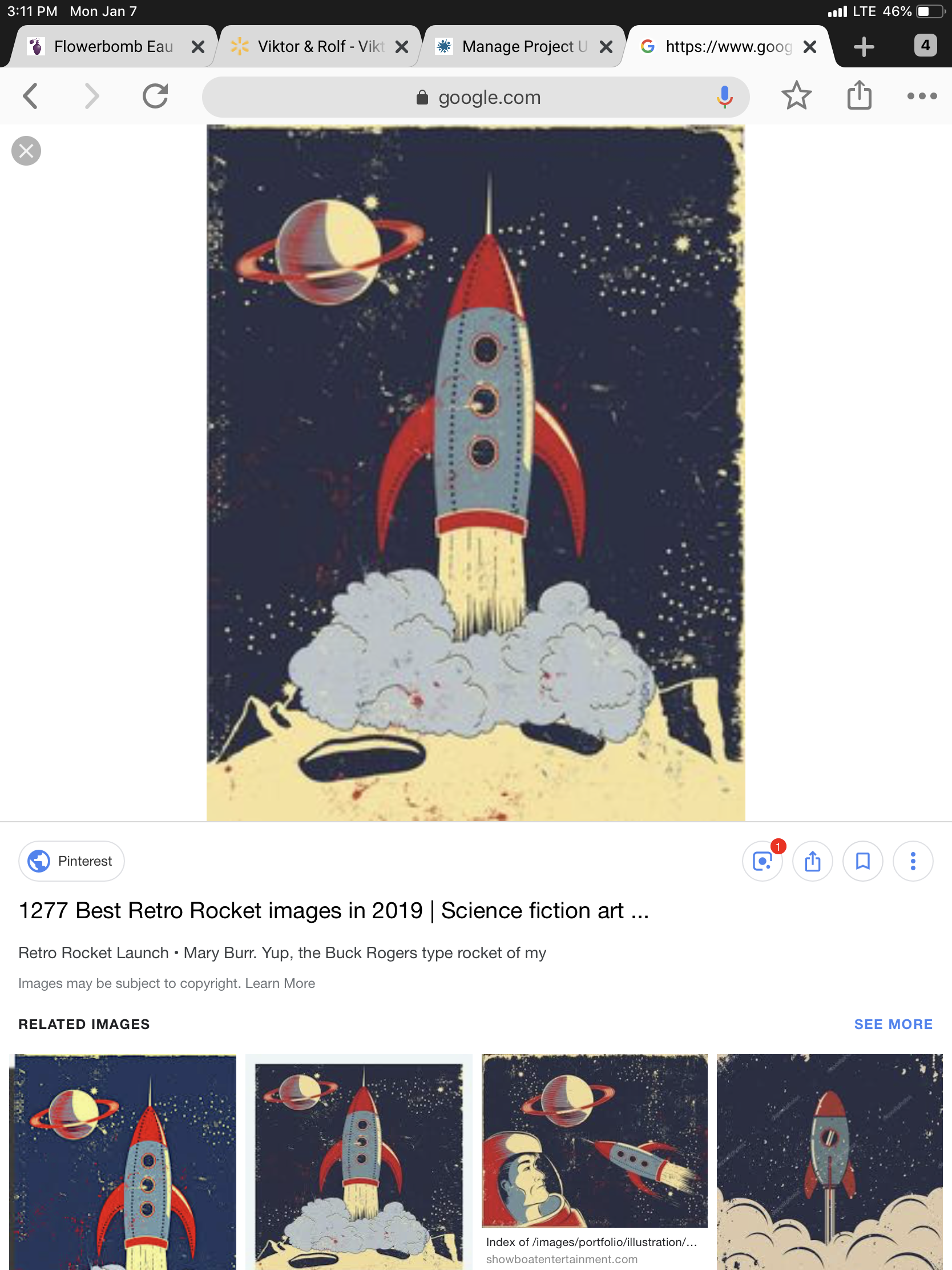Screen dimensions: 952x1270
Task: Share this image result
Action: (812, 861)
